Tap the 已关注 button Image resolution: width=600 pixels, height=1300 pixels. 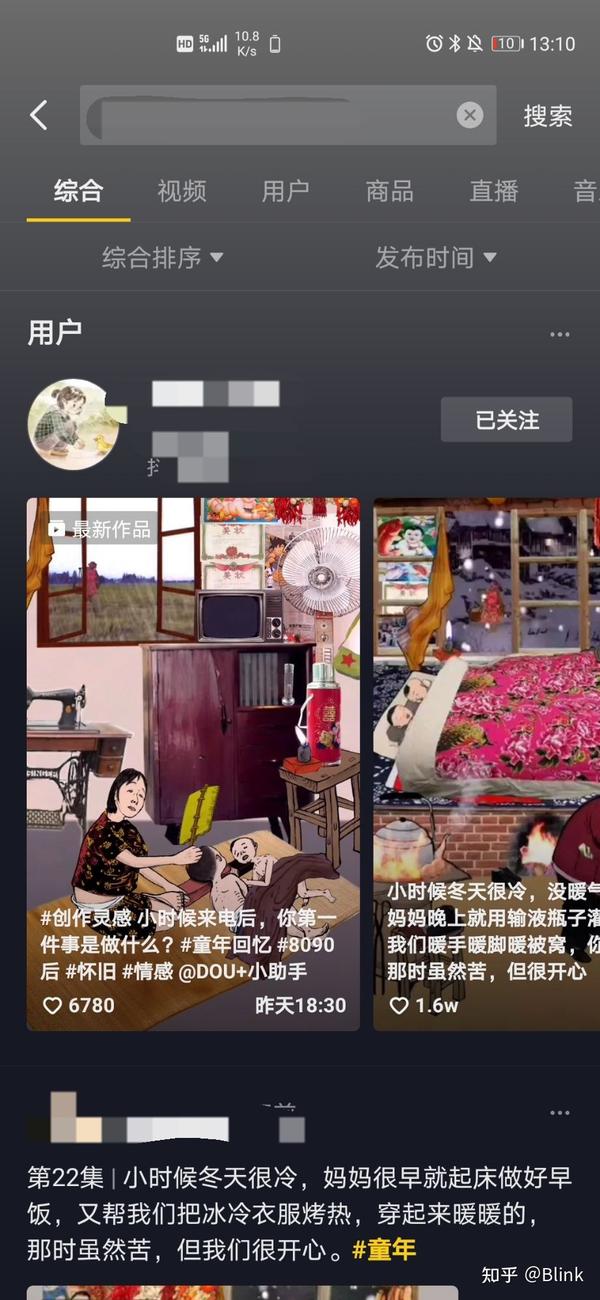507,420
